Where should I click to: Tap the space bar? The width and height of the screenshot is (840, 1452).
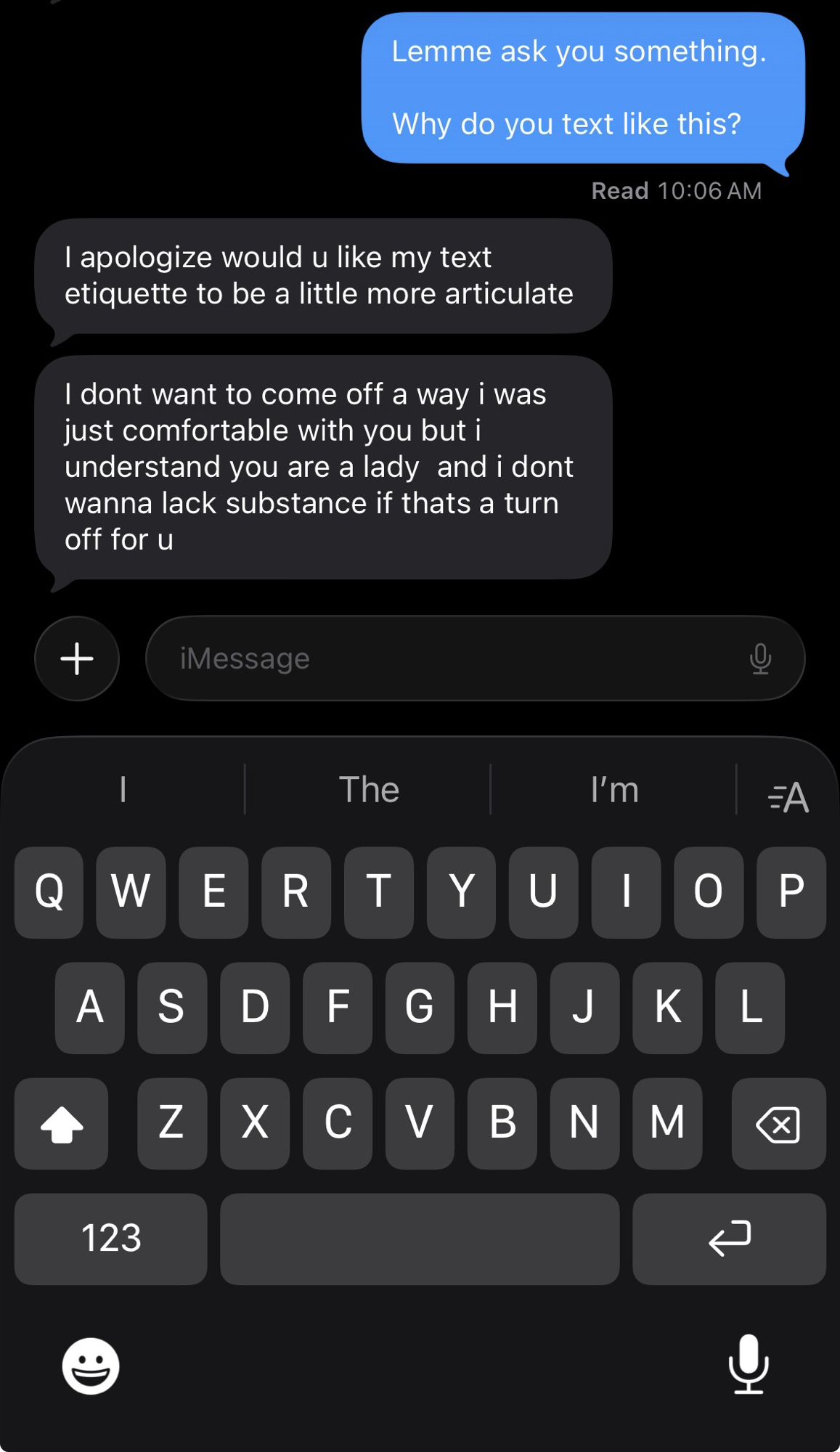click(420, 1239)
